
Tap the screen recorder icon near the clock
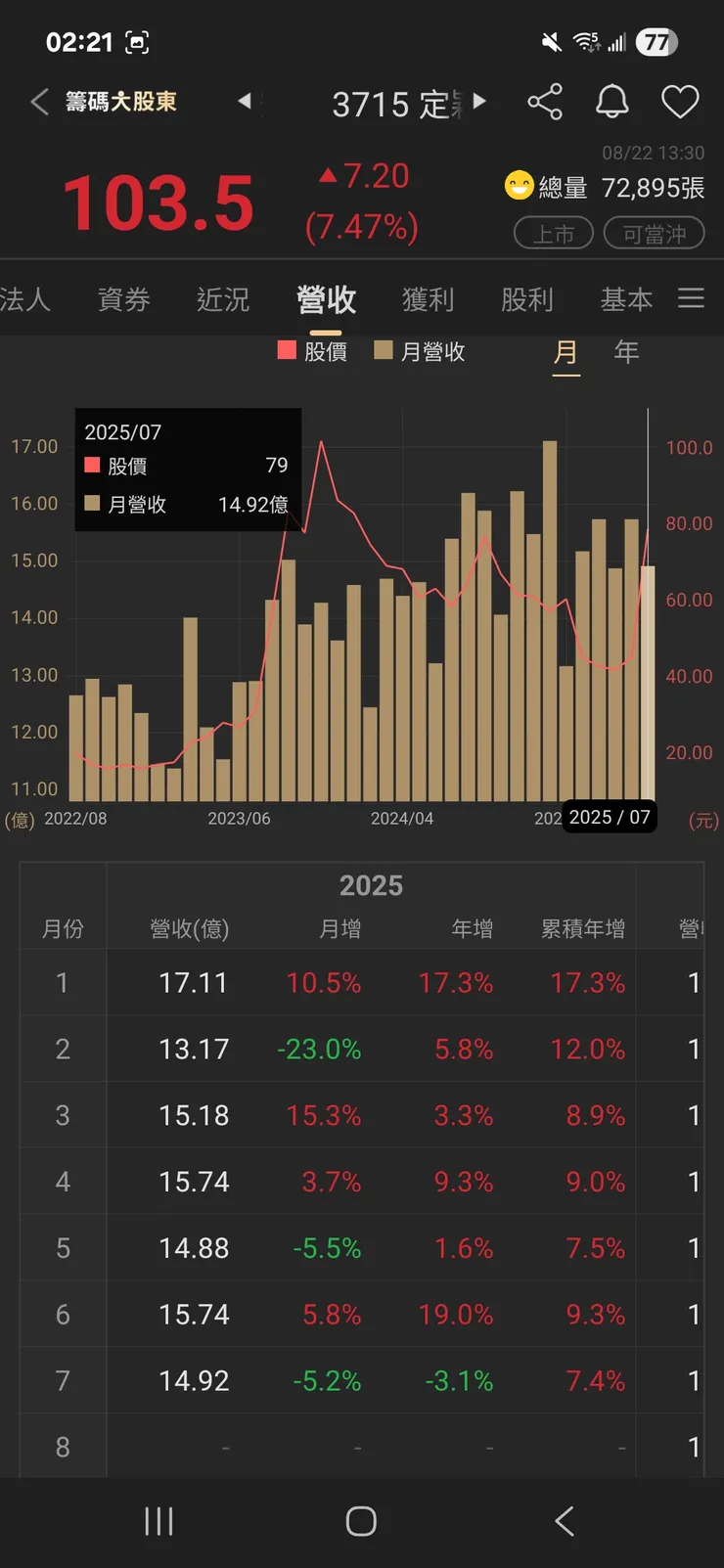click(138, 42)
